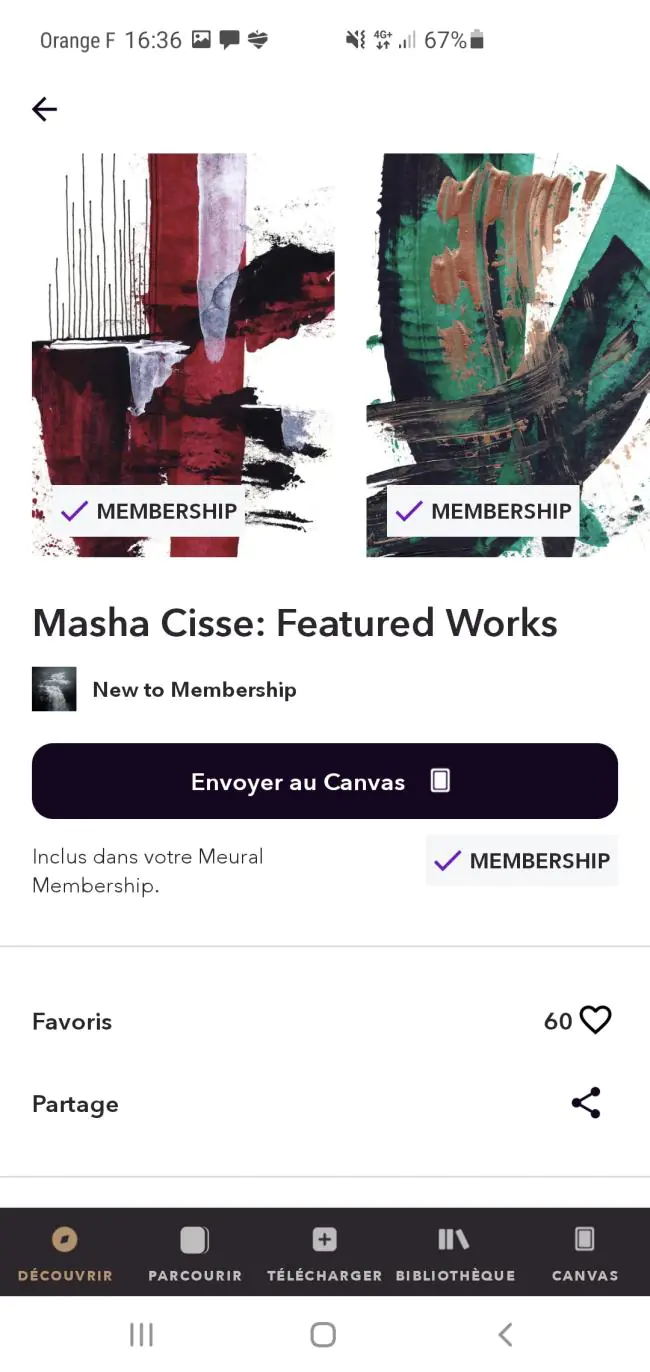The width and height of the screenshot is (650, 1372).
Task: Open the Télécharger tab
Action: click(325, 1254)
